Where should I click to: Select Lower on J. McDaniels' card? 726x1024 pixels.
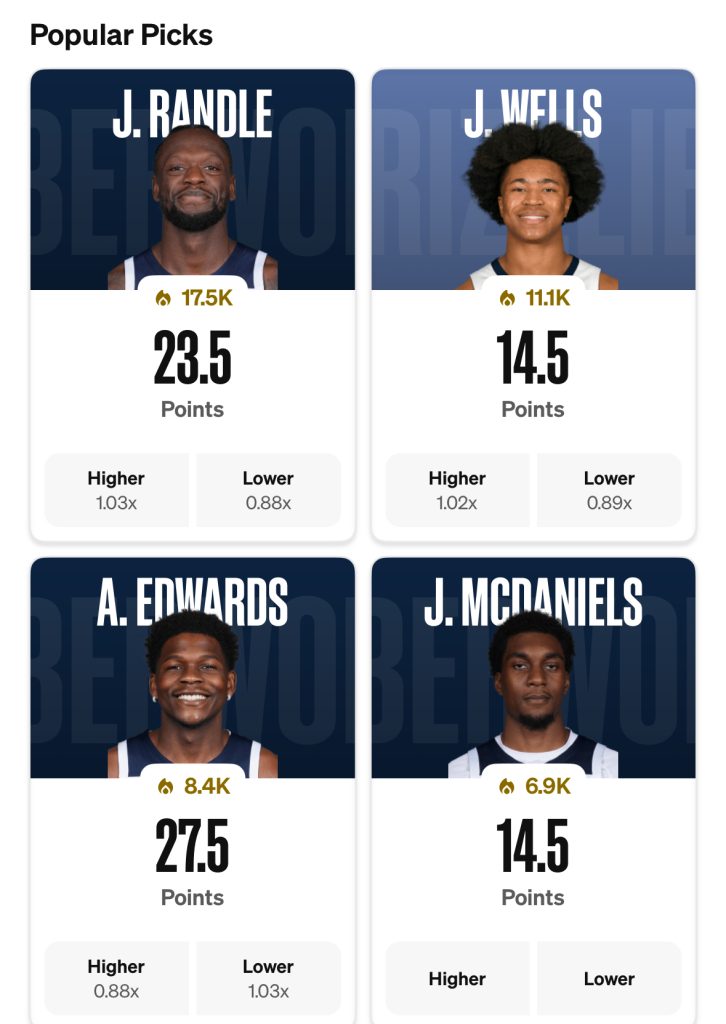click(608, 979)
